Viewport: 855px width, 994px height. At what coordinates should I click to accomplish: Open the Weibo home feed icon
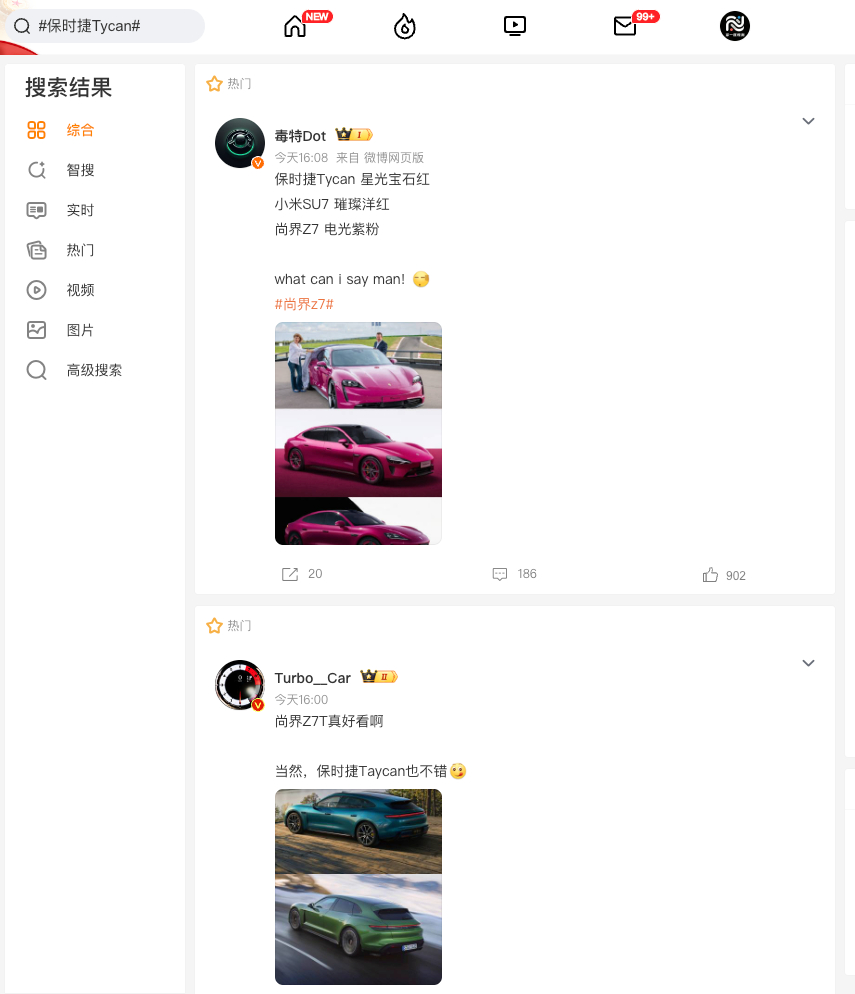[294, 26]
